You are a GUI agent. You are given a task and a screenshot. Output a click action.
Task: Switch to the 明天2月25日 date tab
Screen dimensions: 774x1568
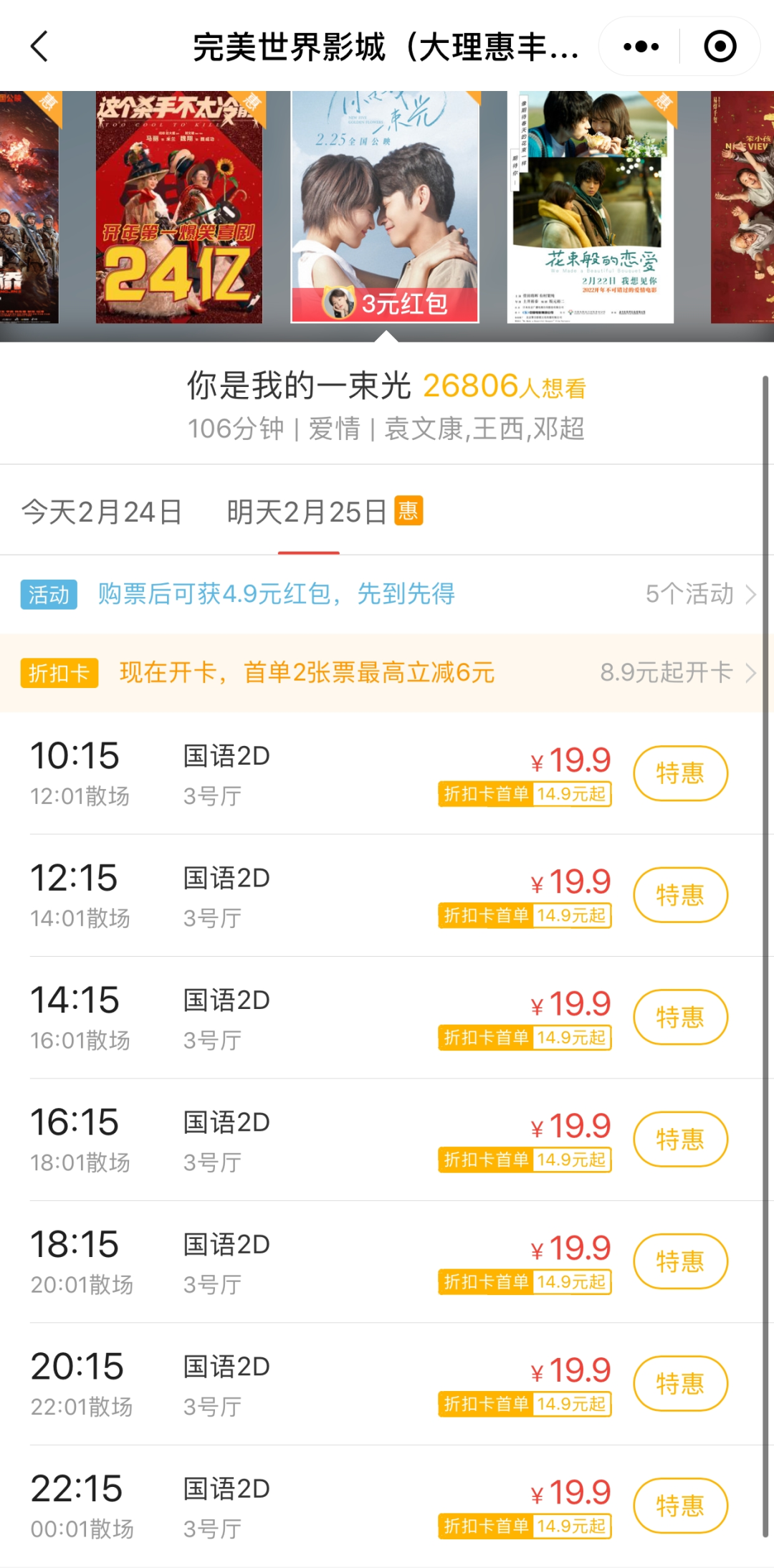(308, 512)
